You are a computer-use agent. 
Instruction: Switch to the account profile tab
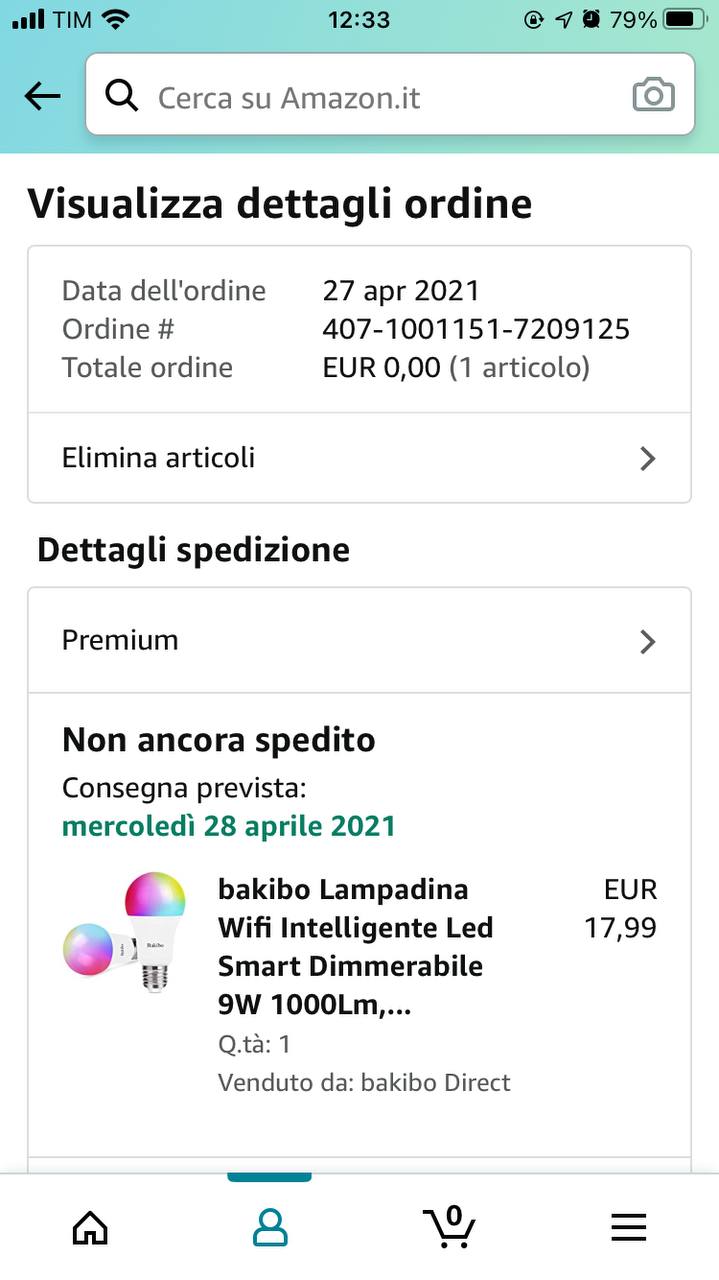(x=270, y=1227)
